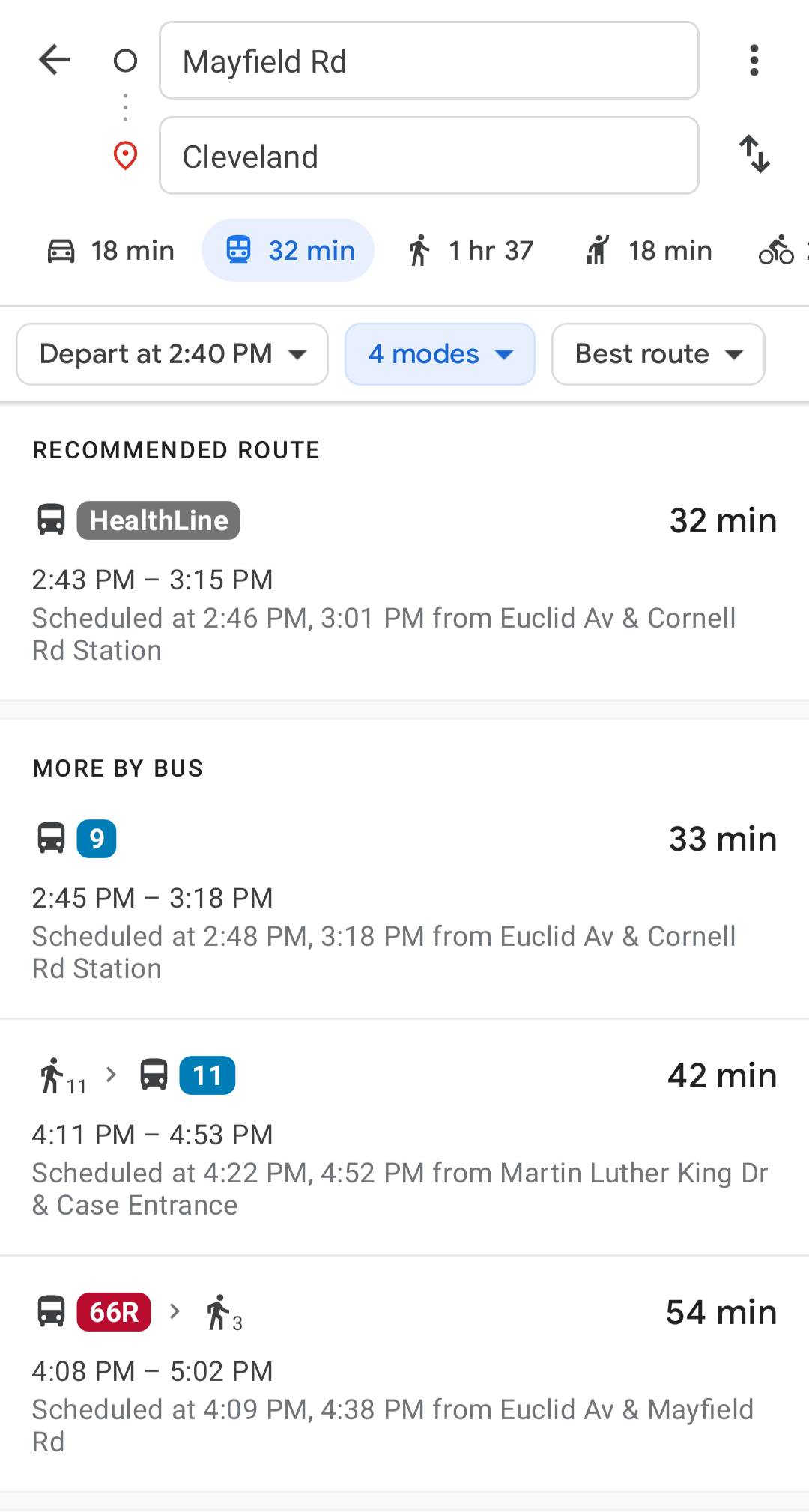Image resolution: width=809 pixels, height=1512 pixels.
Task: Open the Depart at 2:40 PM dropdown
Action: 172,354
